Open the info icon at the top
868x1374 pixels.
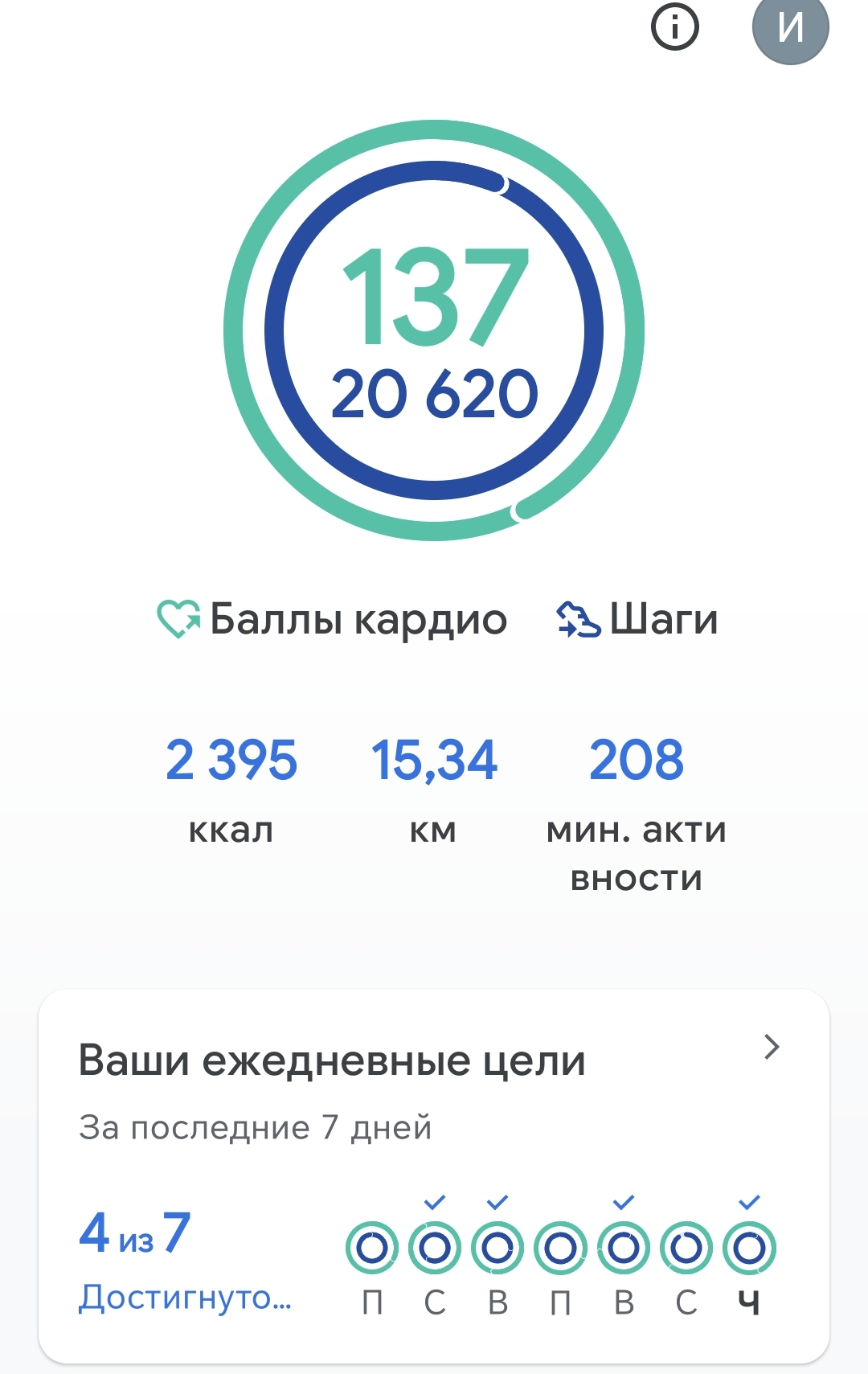tap(674, 27)
